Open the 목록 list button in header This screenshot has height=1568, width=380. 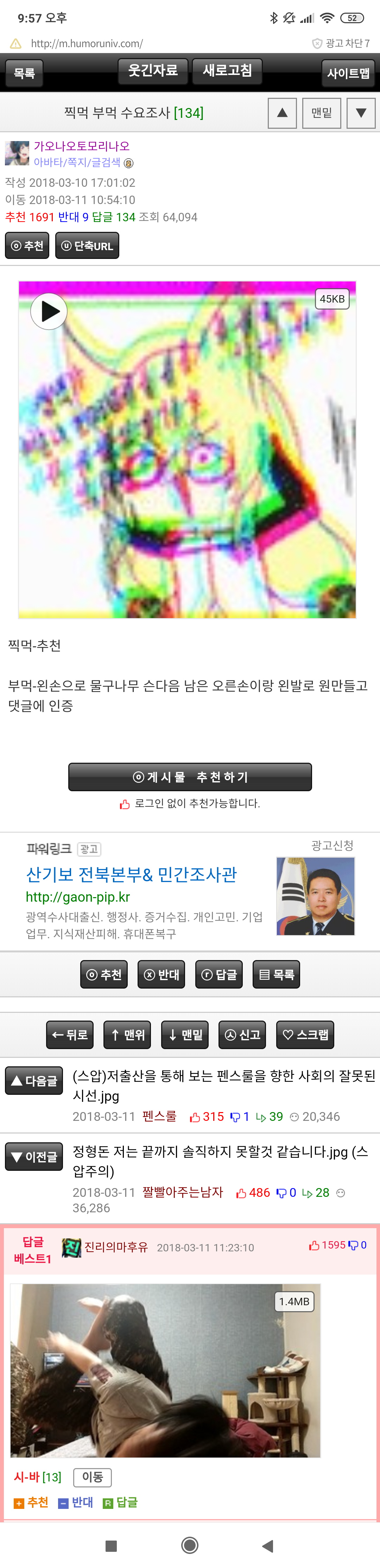coord(24,73)
